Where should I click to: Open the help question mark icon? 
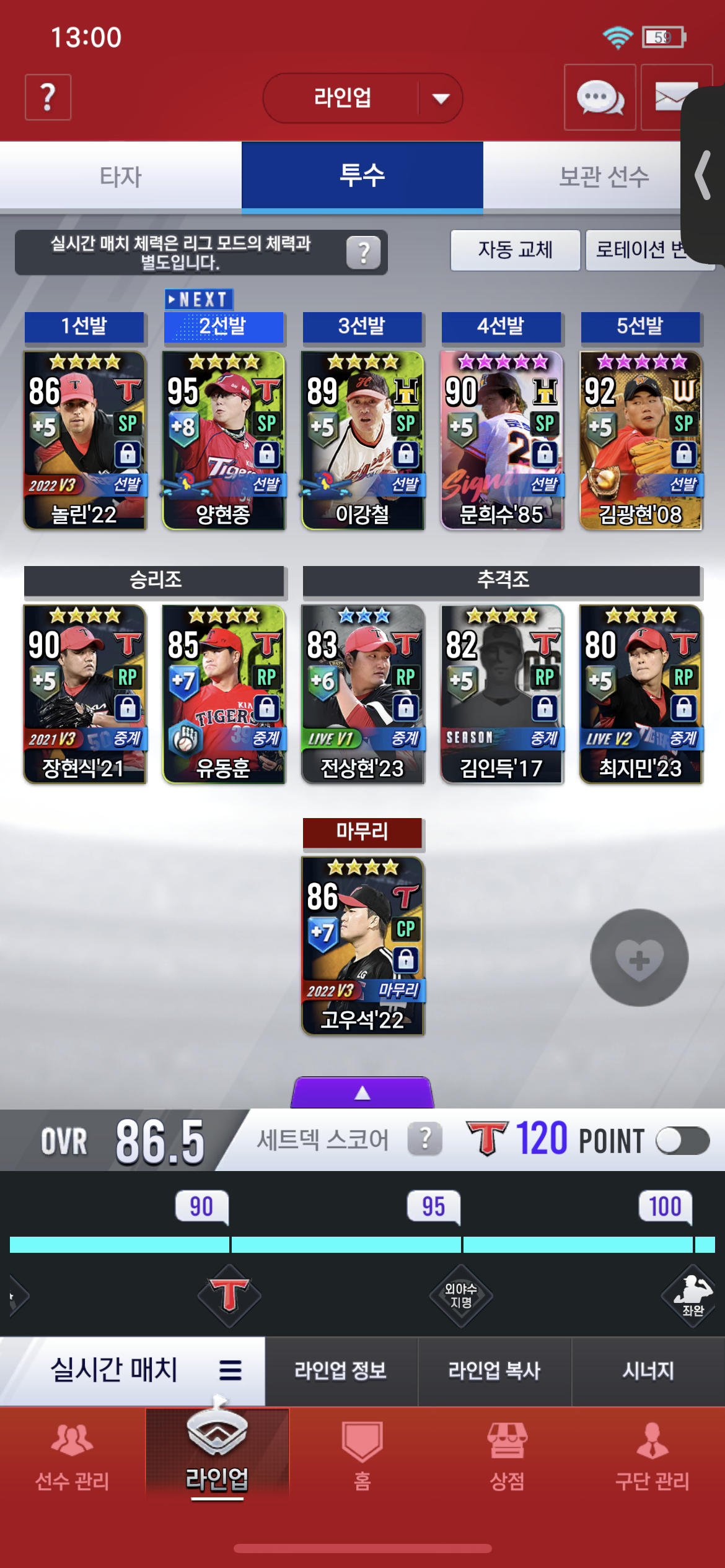(x=48, y=97)
